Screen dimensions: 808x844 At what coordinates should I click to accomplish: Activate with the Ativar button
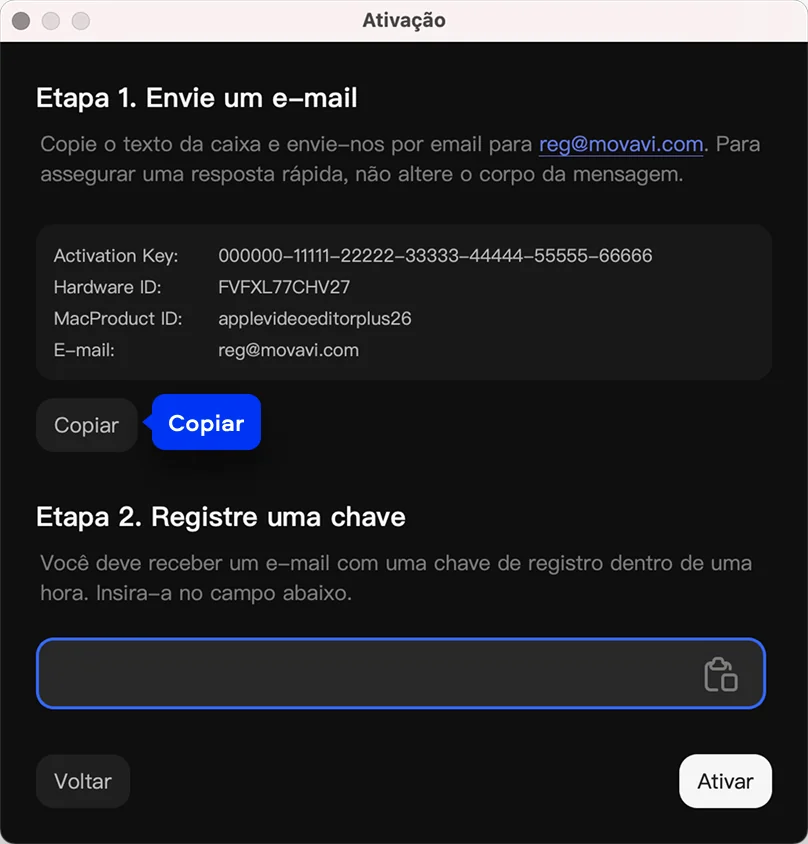(x=725, y=781)
